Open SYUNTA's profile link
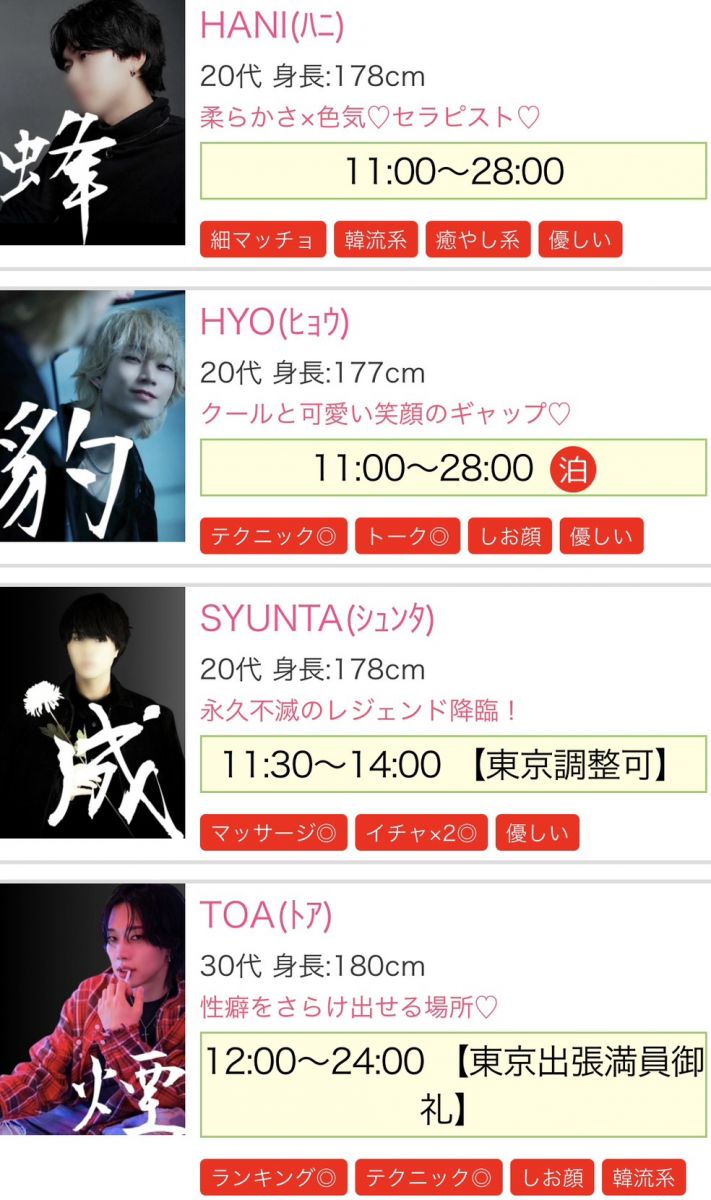Image resolution: width=711 pixels, height=1200 pixels. pos(317,619)
